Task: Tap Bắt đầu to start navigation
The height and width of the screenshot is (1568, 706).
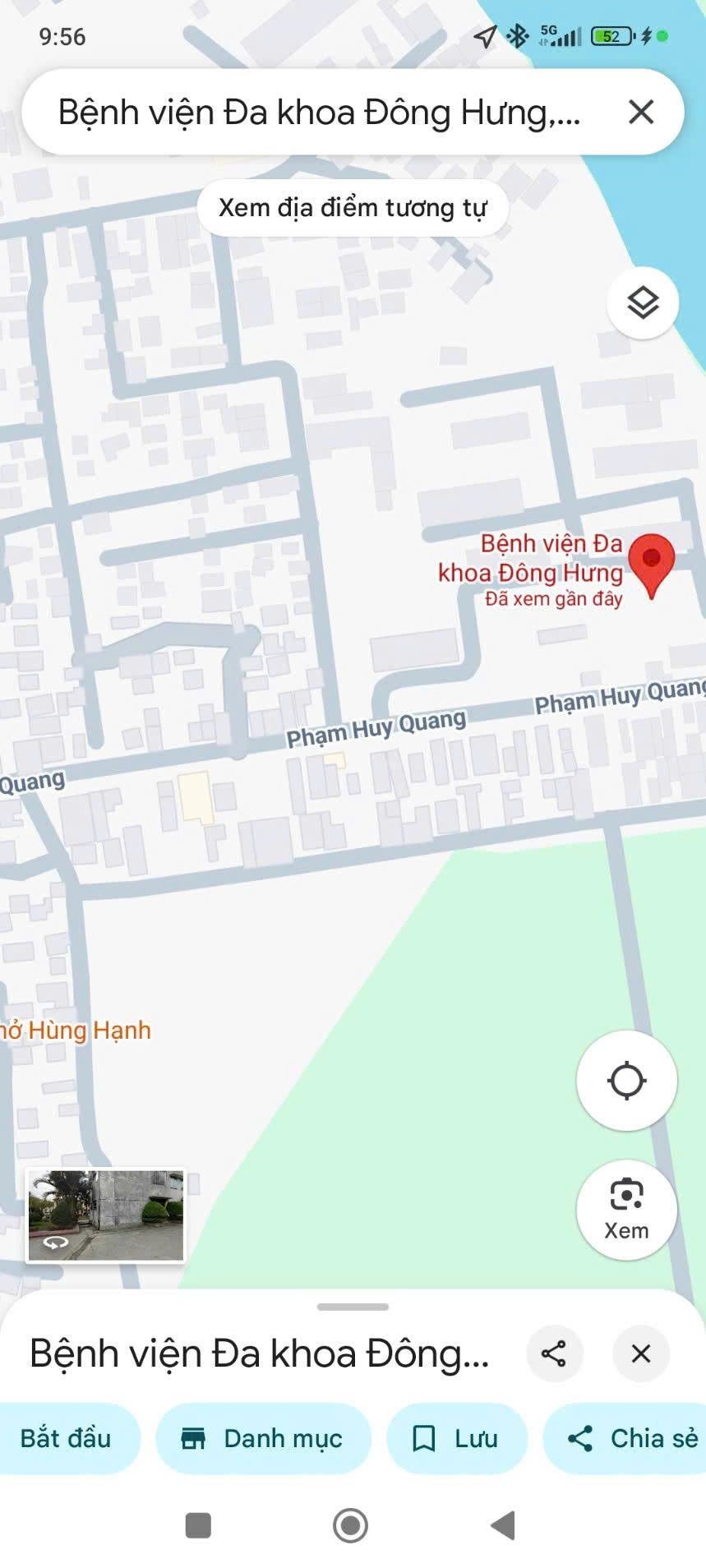Action: click(66, 1438)
